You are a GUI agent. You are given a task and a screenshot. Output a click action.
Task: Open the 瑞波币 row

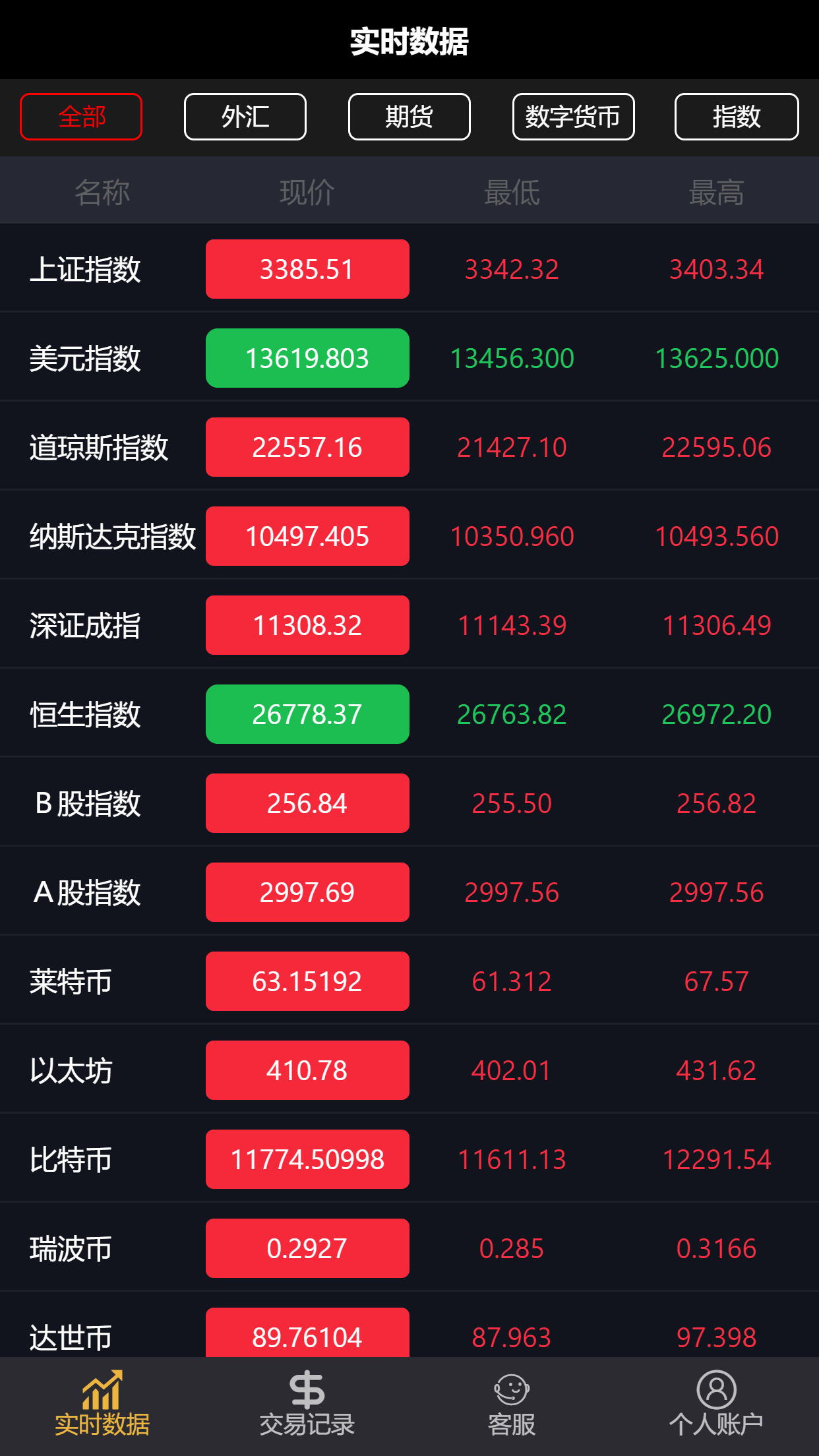pyautogui.click(x=409, y=1248)
